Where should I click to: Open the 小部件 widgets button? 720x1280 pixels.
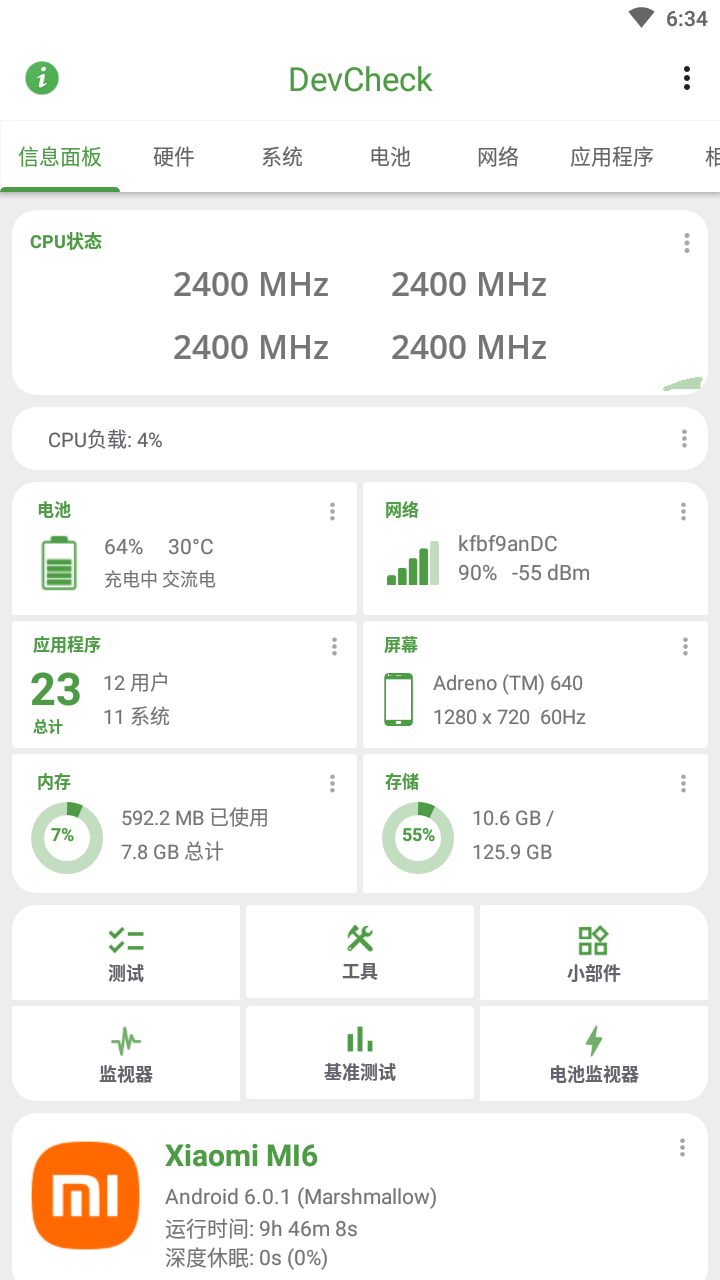[594, 952]
